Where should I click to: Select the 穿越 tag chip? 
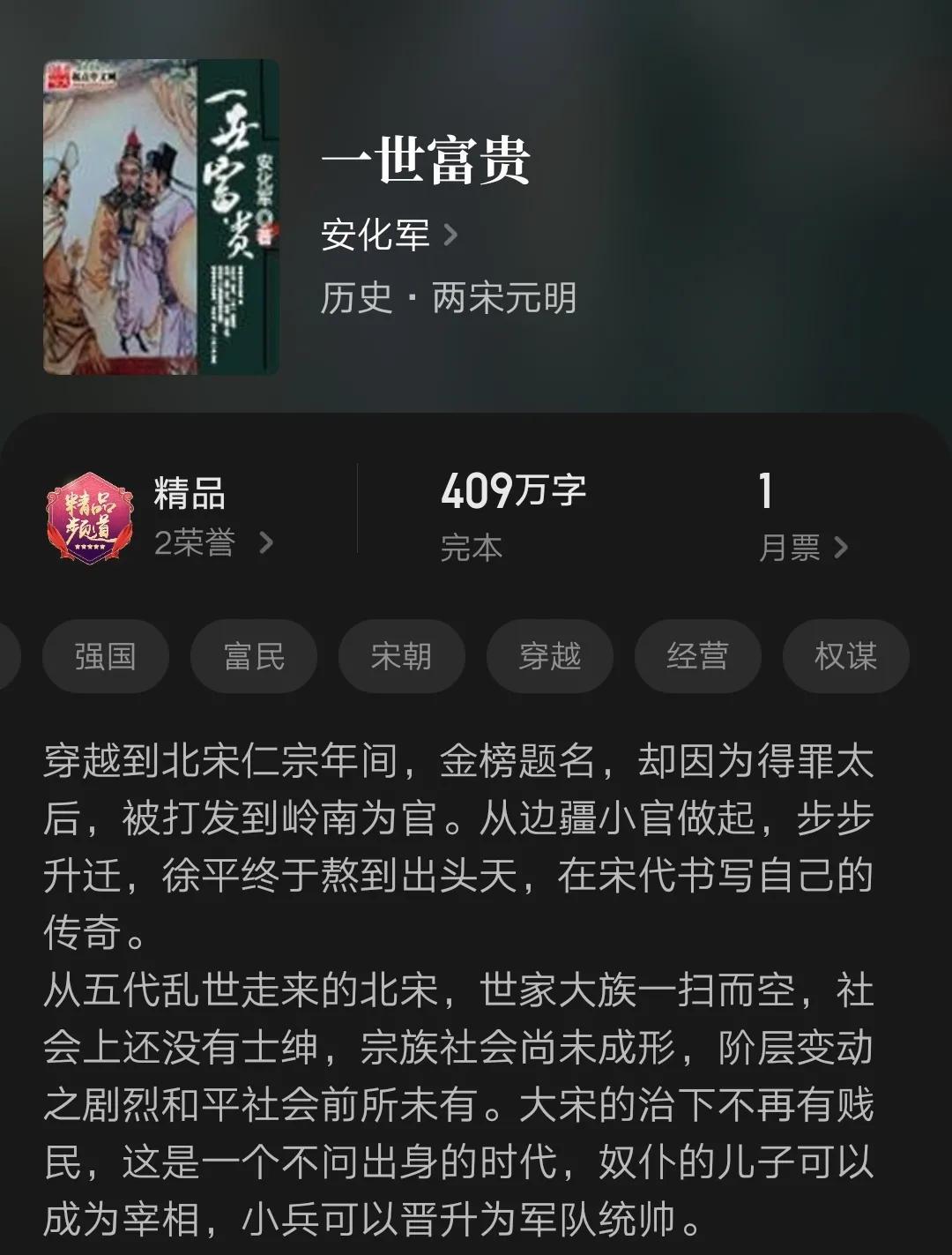549,656
